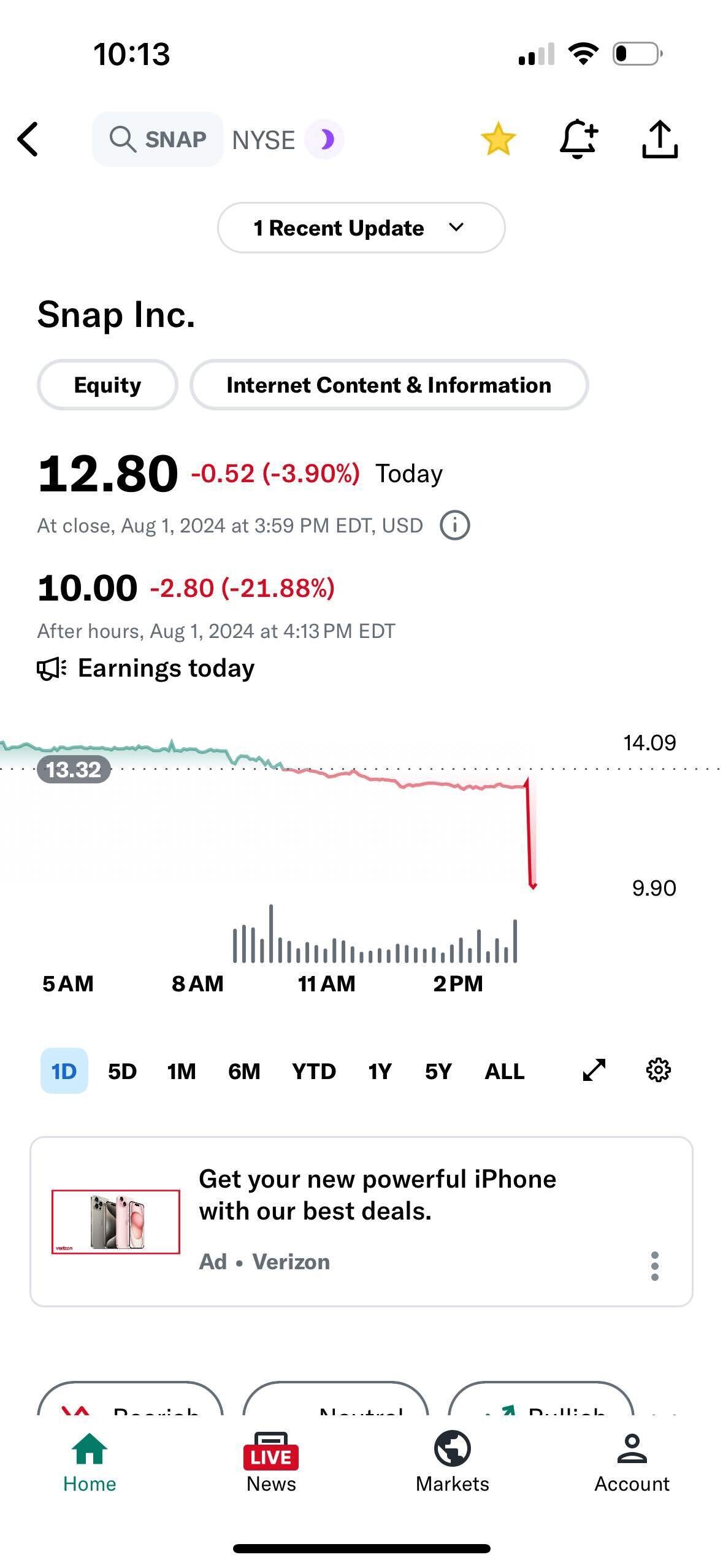Select the Neutral sentiment option
Screen dimensions: 723x1568
coord(335,1408)
